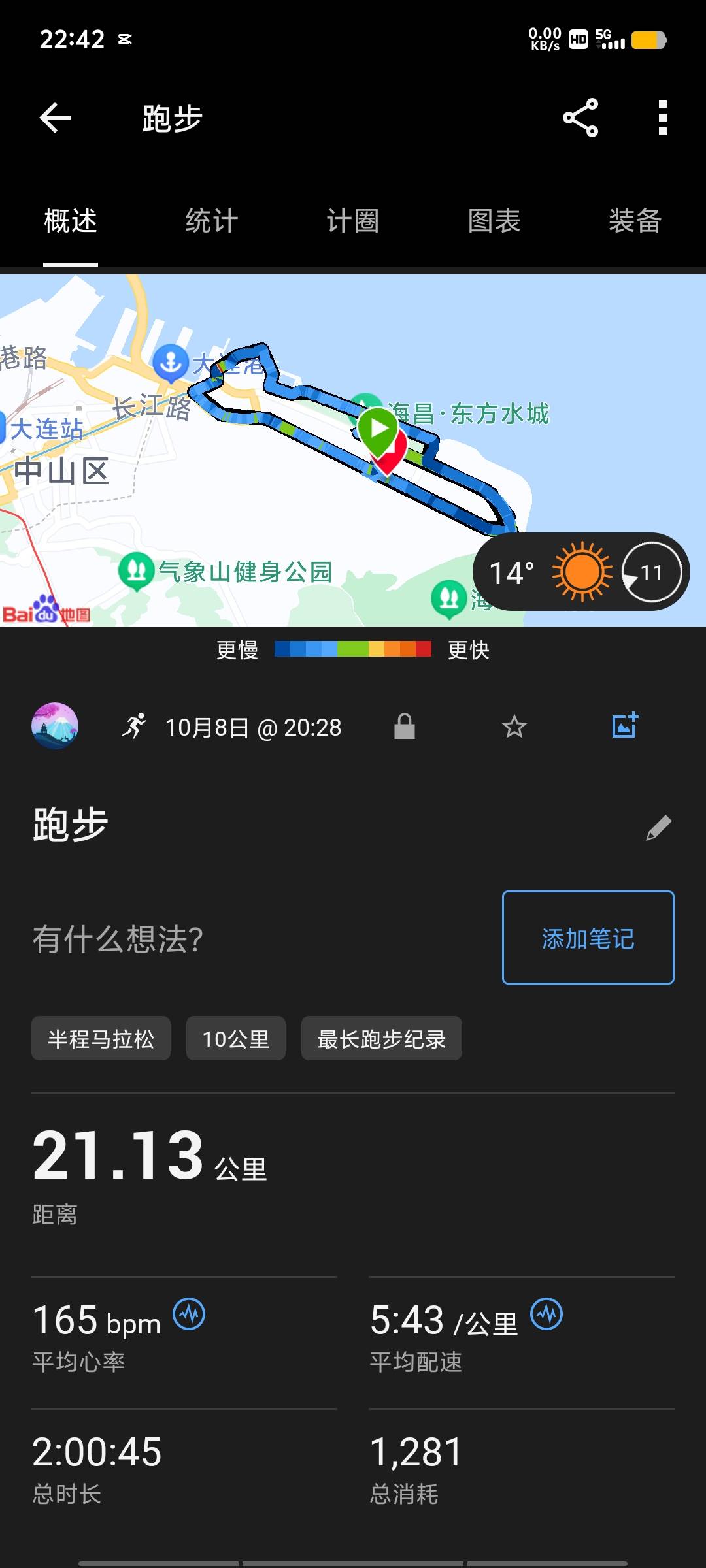Star this run as a favorite
706x1568 pixels.
(x=514, y=726)
